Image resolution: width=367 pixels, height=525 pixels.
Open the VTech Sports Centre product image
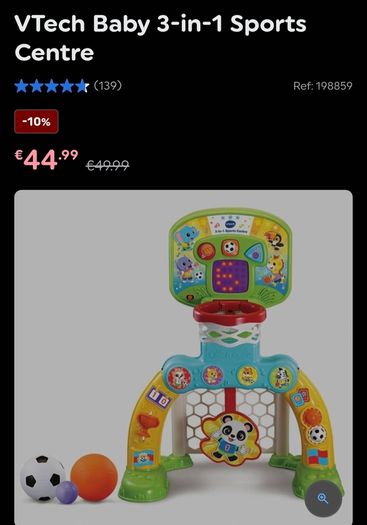pyautogui.click(x=184, y=357)
